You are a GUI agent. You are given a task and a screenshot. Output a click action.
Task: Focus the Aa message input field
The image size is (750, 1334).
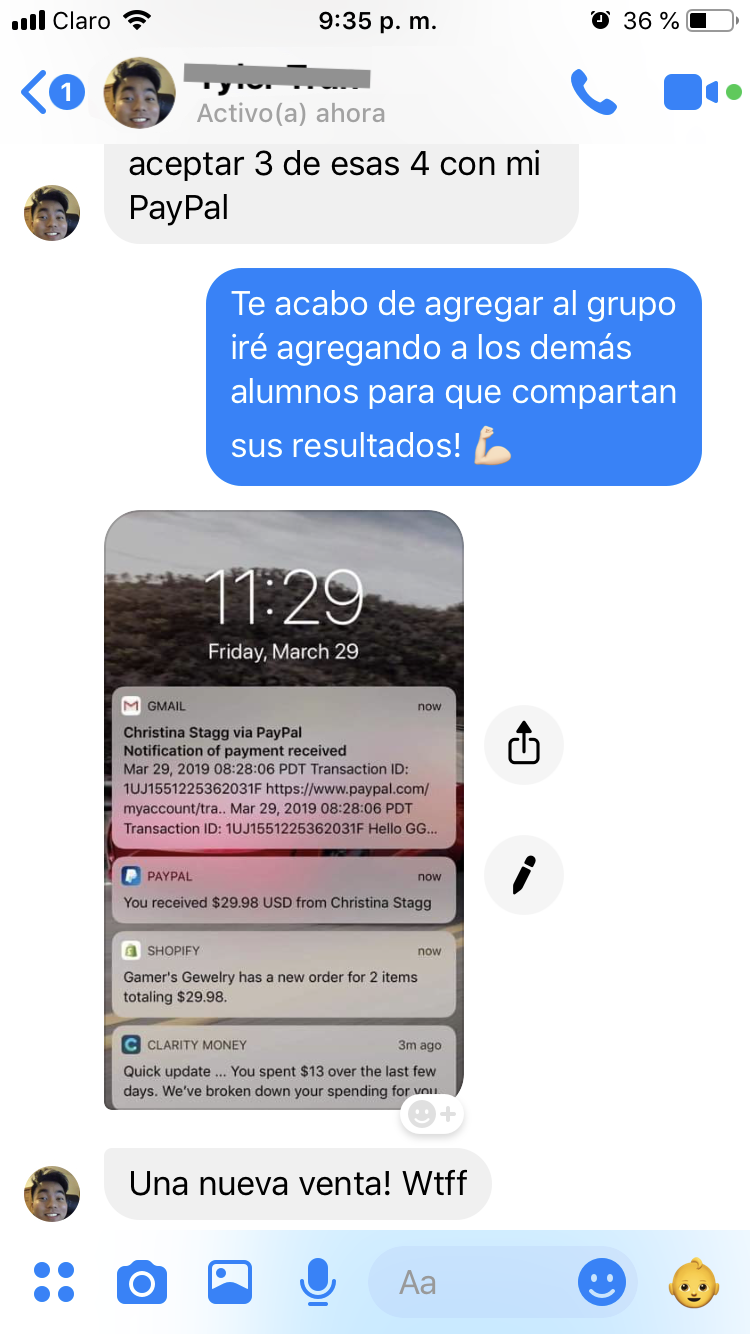tap(470, 1282)
